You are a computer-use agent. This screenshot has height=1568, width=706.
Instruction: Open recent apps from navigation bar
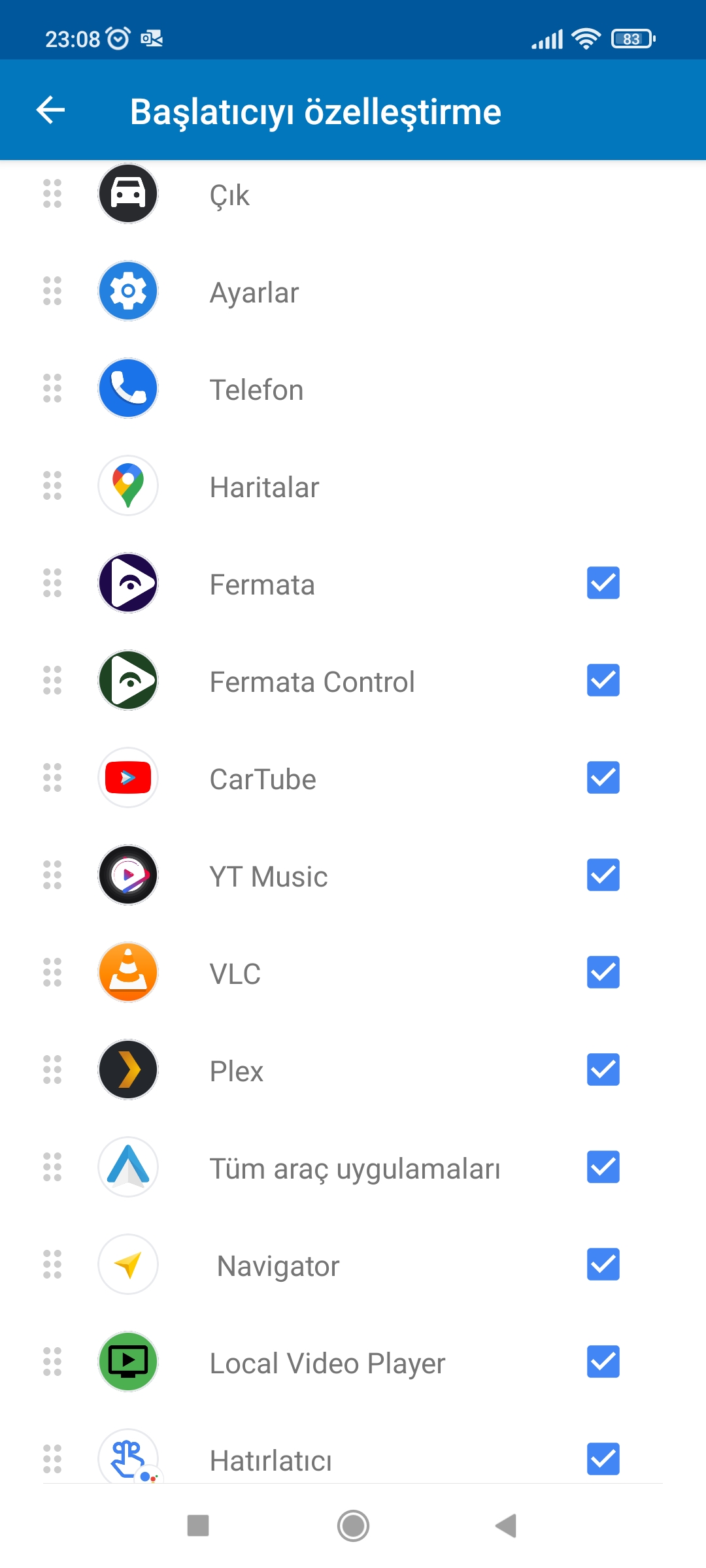pos(198,1526)
